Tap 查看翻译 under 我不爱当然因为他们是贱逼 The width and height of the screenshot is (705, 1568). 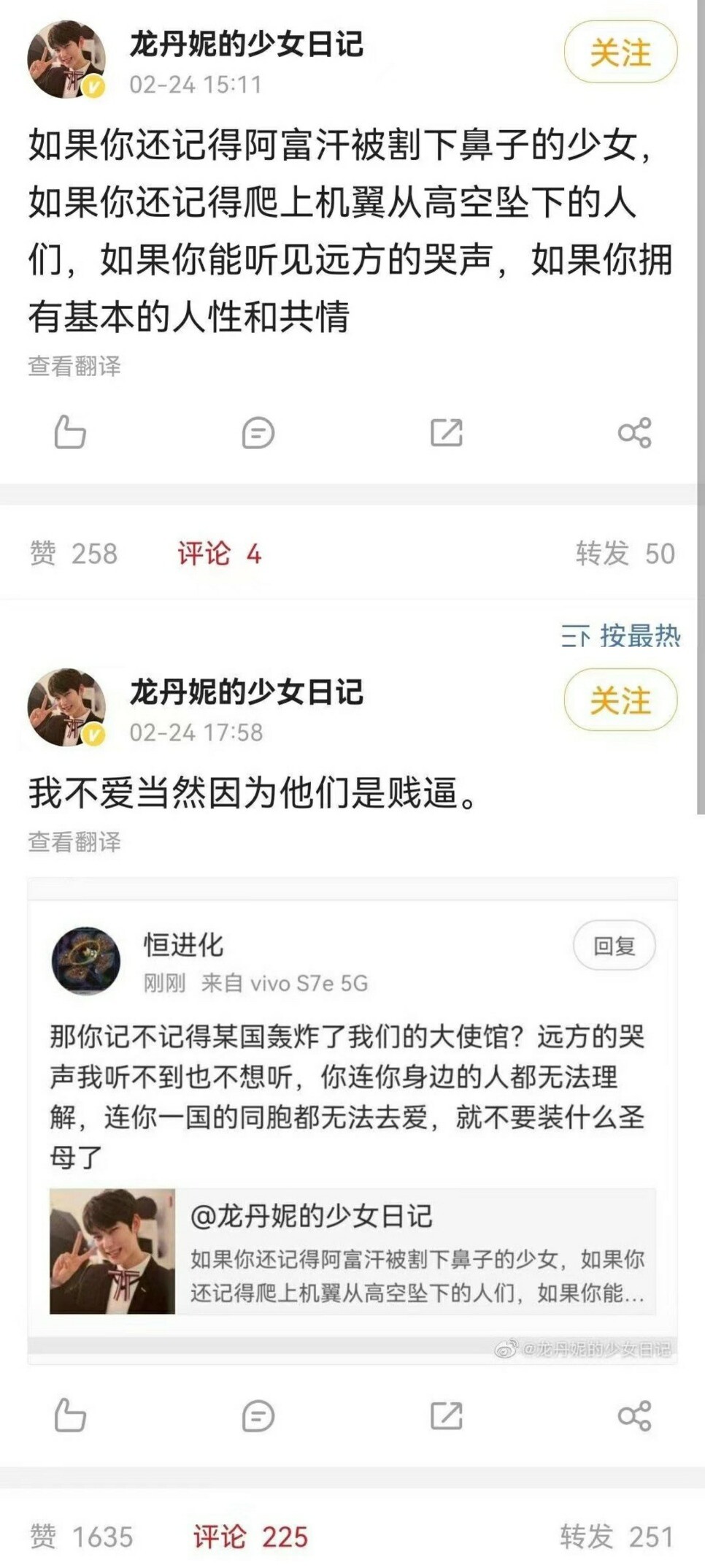click(x=74, y=842)
